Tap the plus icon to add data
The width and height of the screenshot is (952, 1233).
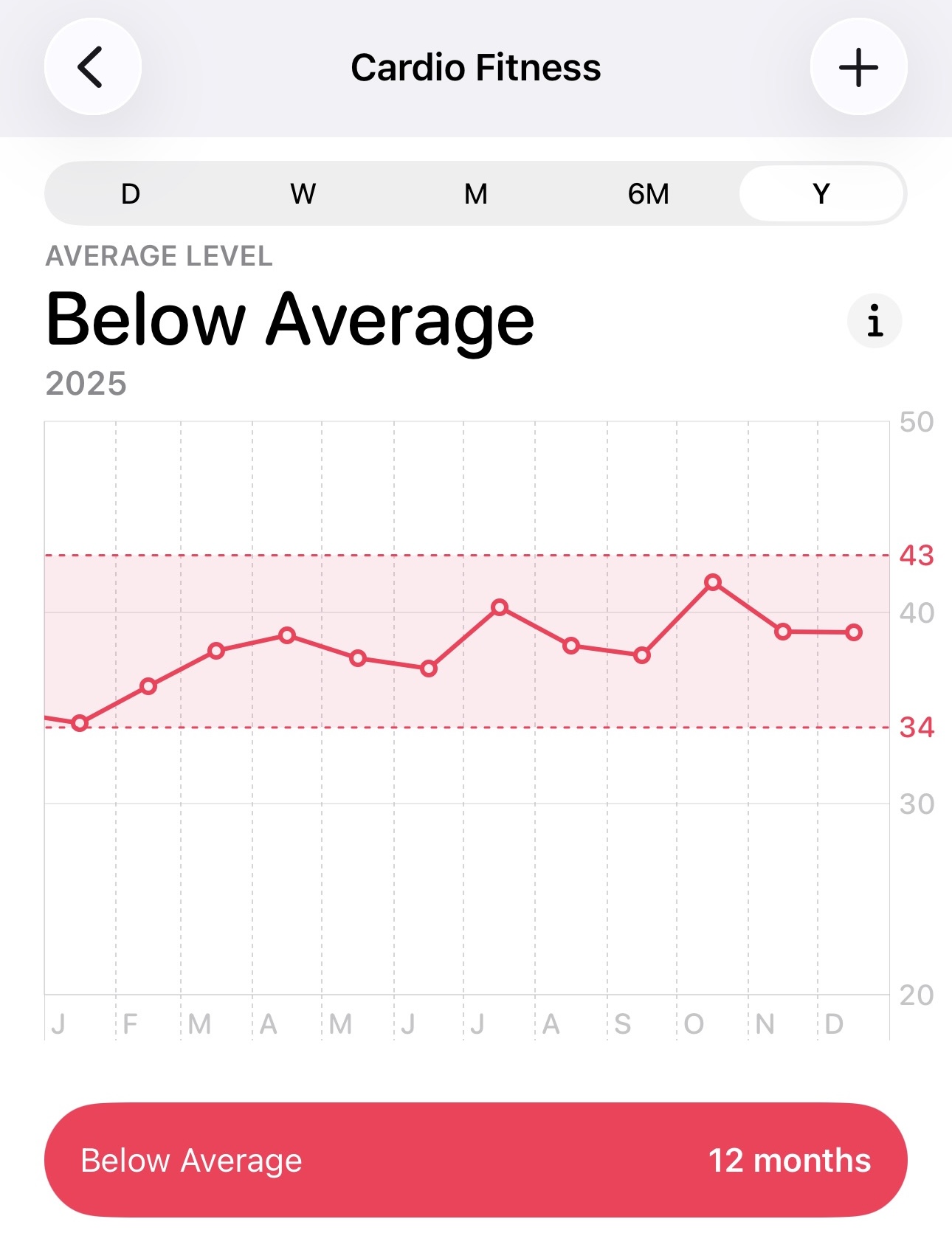[858, 66]
